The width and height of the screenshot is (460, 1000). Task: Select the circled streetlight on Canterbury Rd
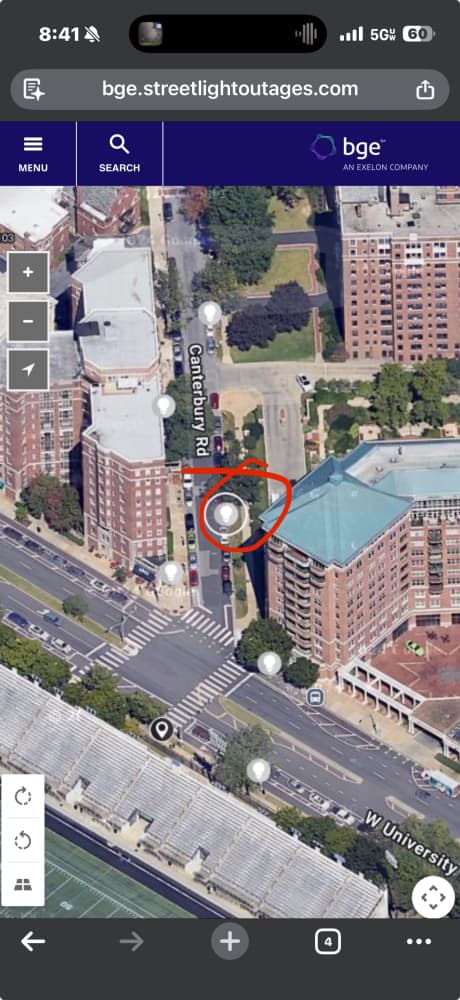(x=225, y=514)
